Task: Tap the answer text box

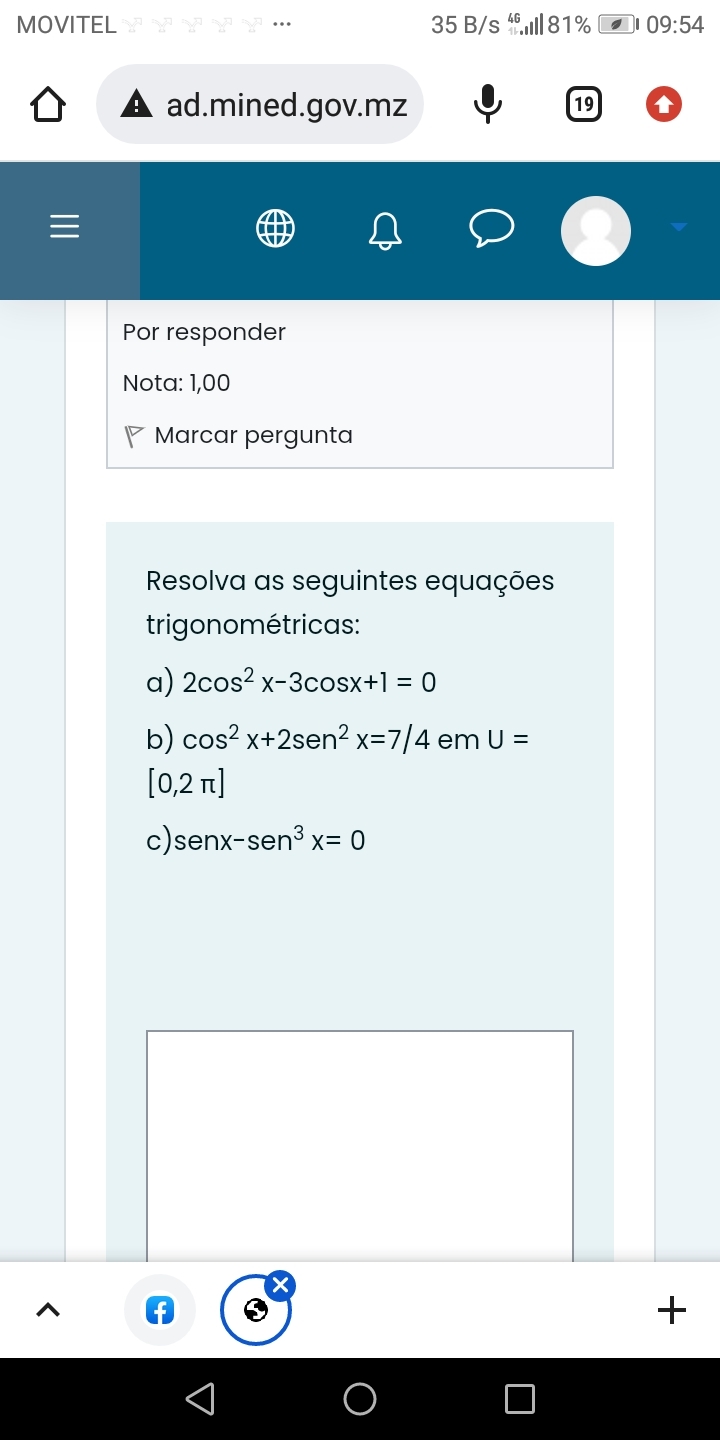Action: click(360, 1146)
